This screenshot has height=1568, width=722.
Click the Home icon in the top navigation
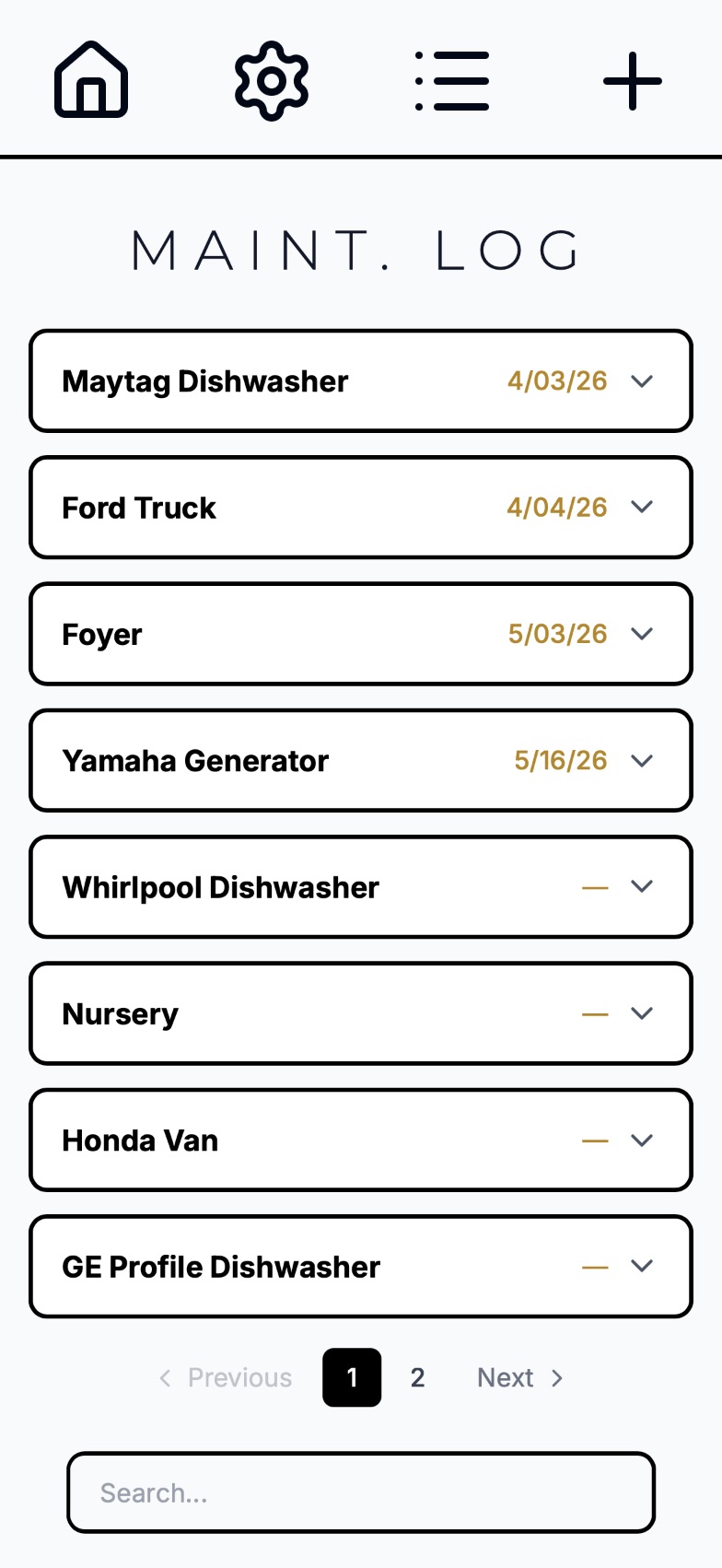(x=90, y=80)
